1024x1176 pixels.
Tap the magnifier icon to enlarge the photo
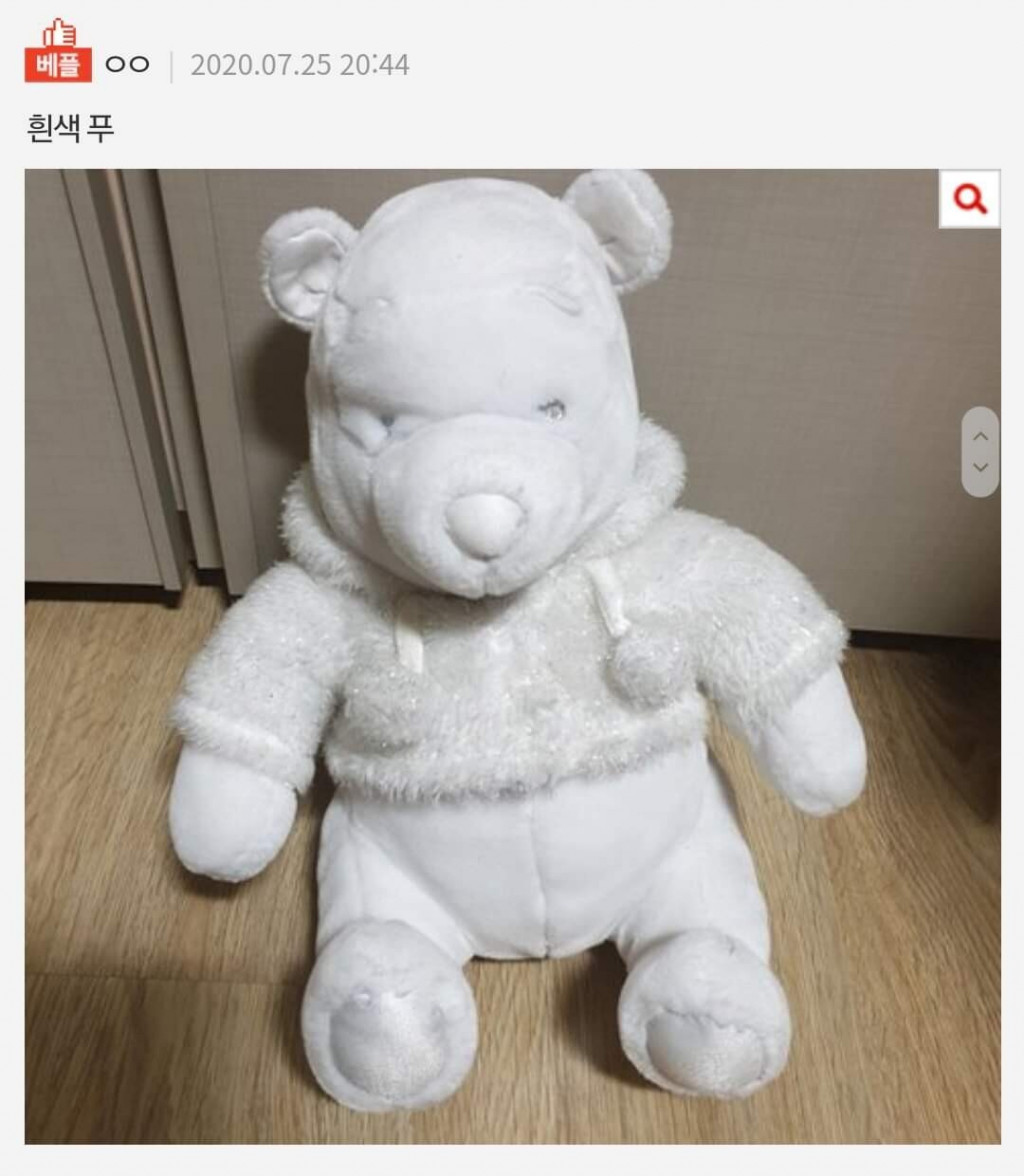pos(969,200)
